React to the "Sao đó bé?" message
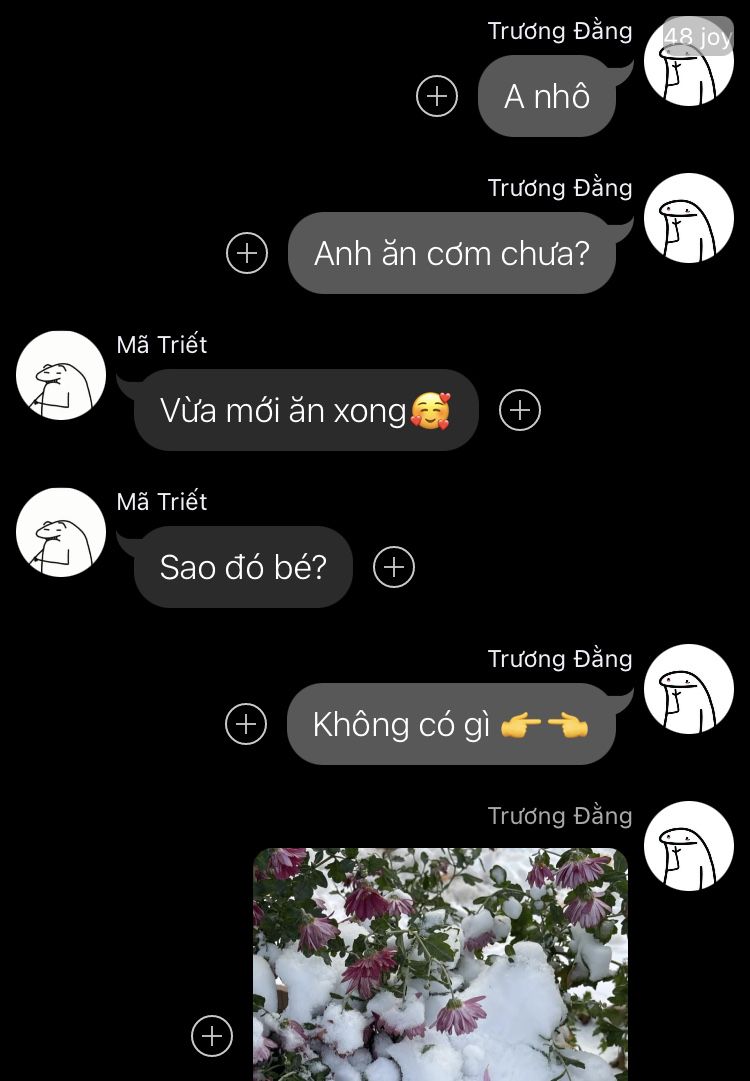750x1081 pixels. coord(394,567)
